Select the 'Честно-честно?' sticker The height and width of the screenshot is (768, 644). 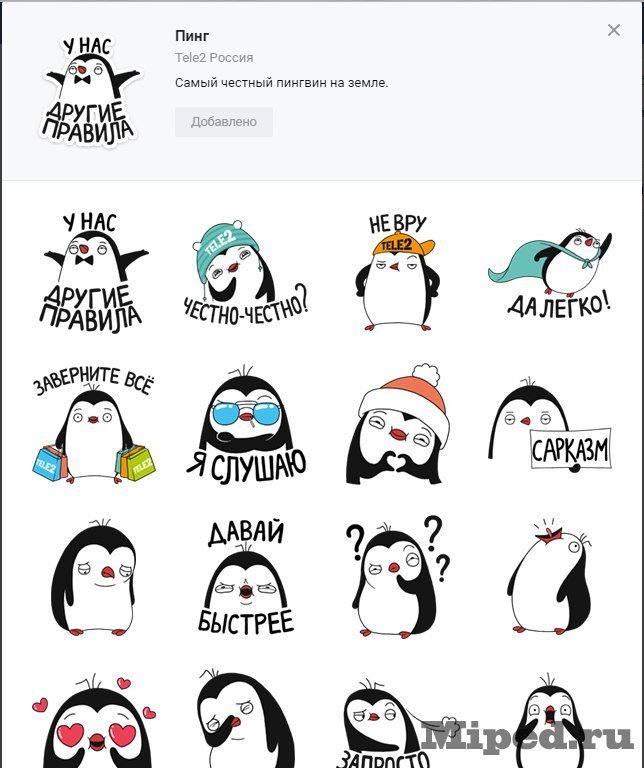tap(245, 270)
